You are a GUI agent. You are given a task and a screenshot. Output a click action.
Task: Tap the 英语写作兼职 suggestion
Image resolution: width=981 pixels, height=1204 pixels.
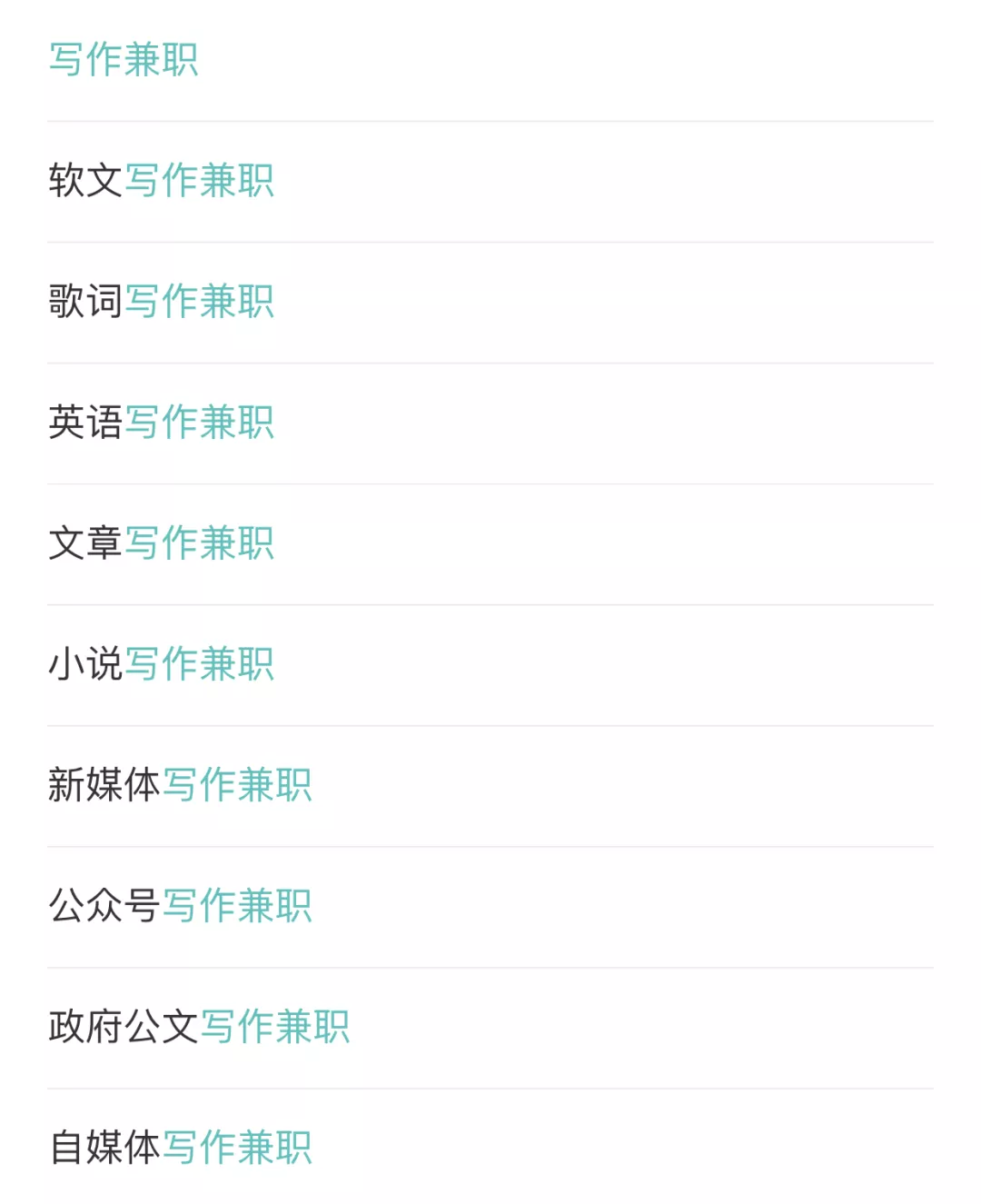pos(162,423)
